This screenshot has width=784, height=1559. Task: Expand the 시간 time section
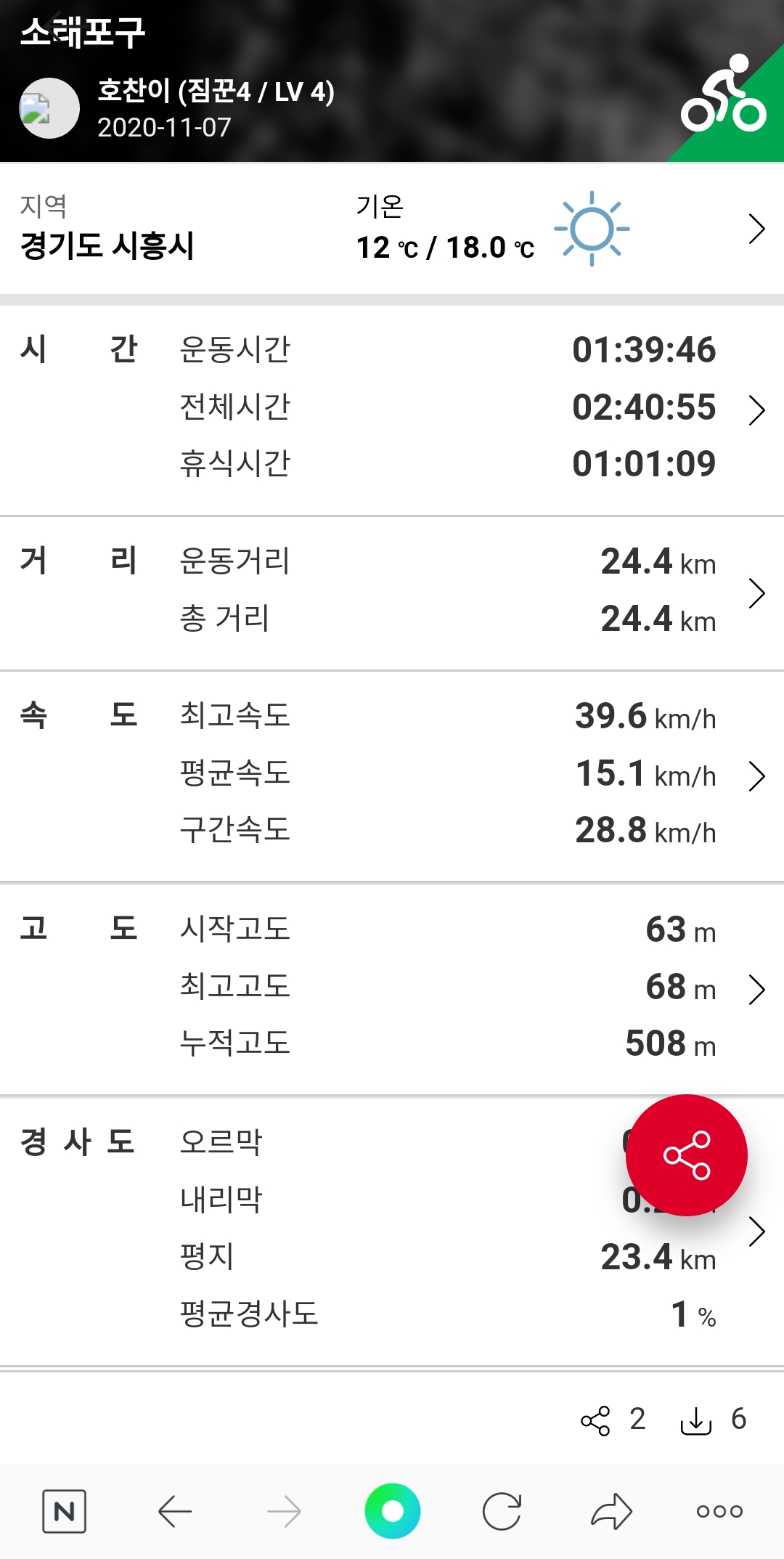(756, 410)
